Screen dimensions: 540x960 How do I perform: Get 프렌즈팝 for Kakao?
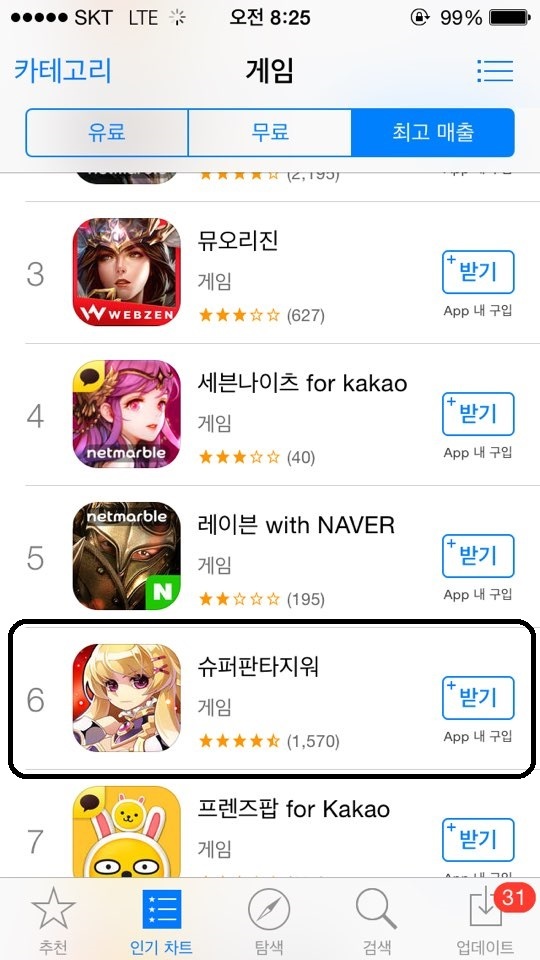pyautogui.click(x=478, y=840)
